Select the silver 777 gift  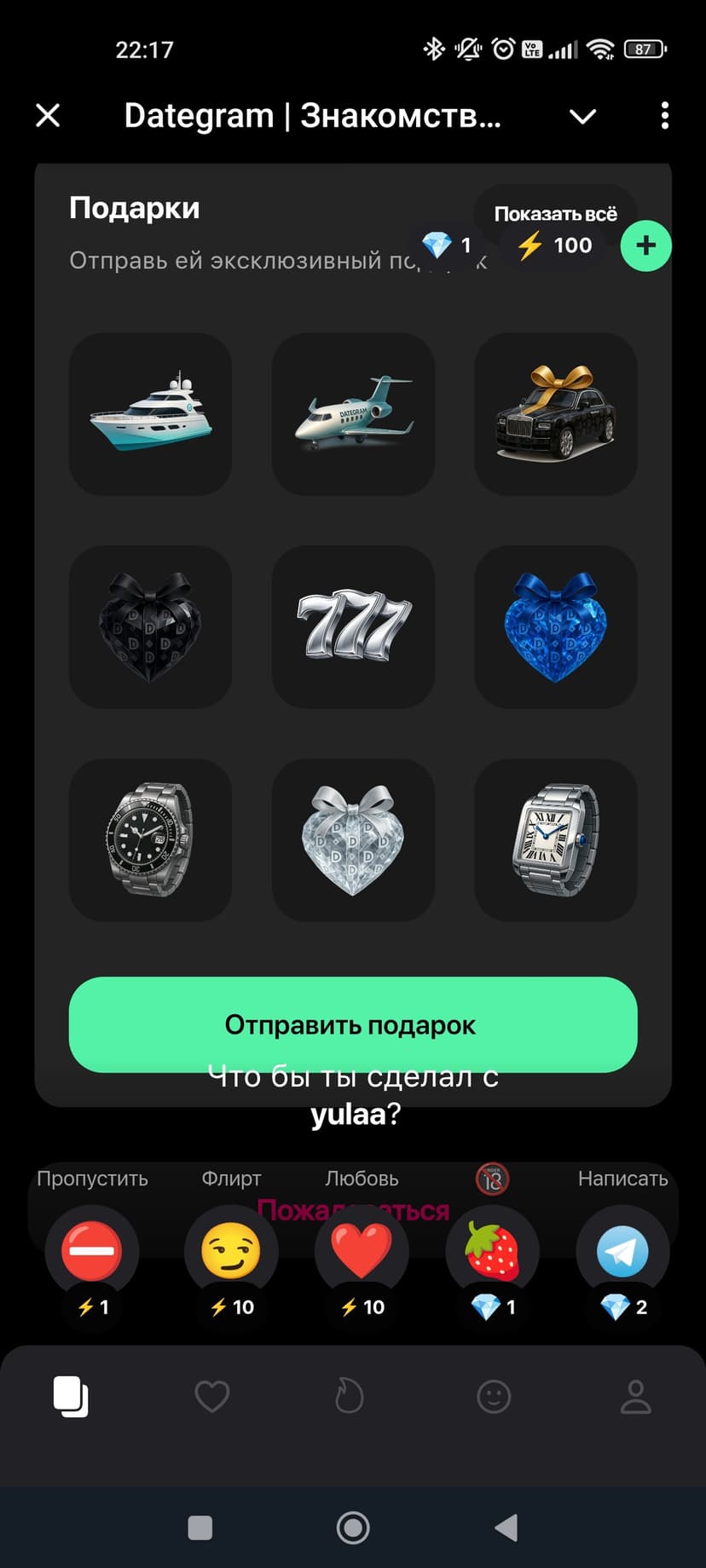(353, 627)
